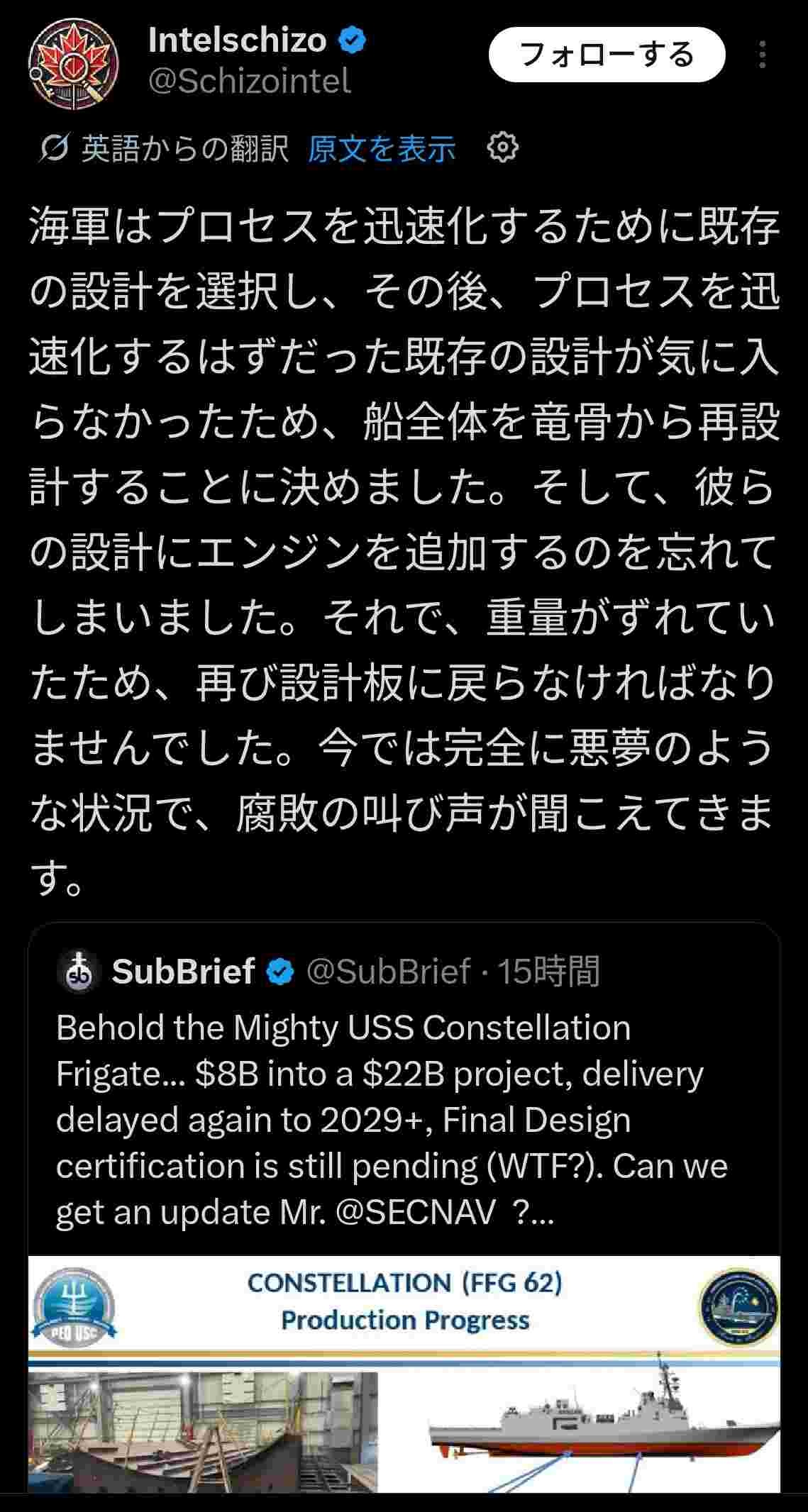This screenshot has width=808, height=1512.
Task: Open the @SECNAV mention
Action: (415, 1213)
